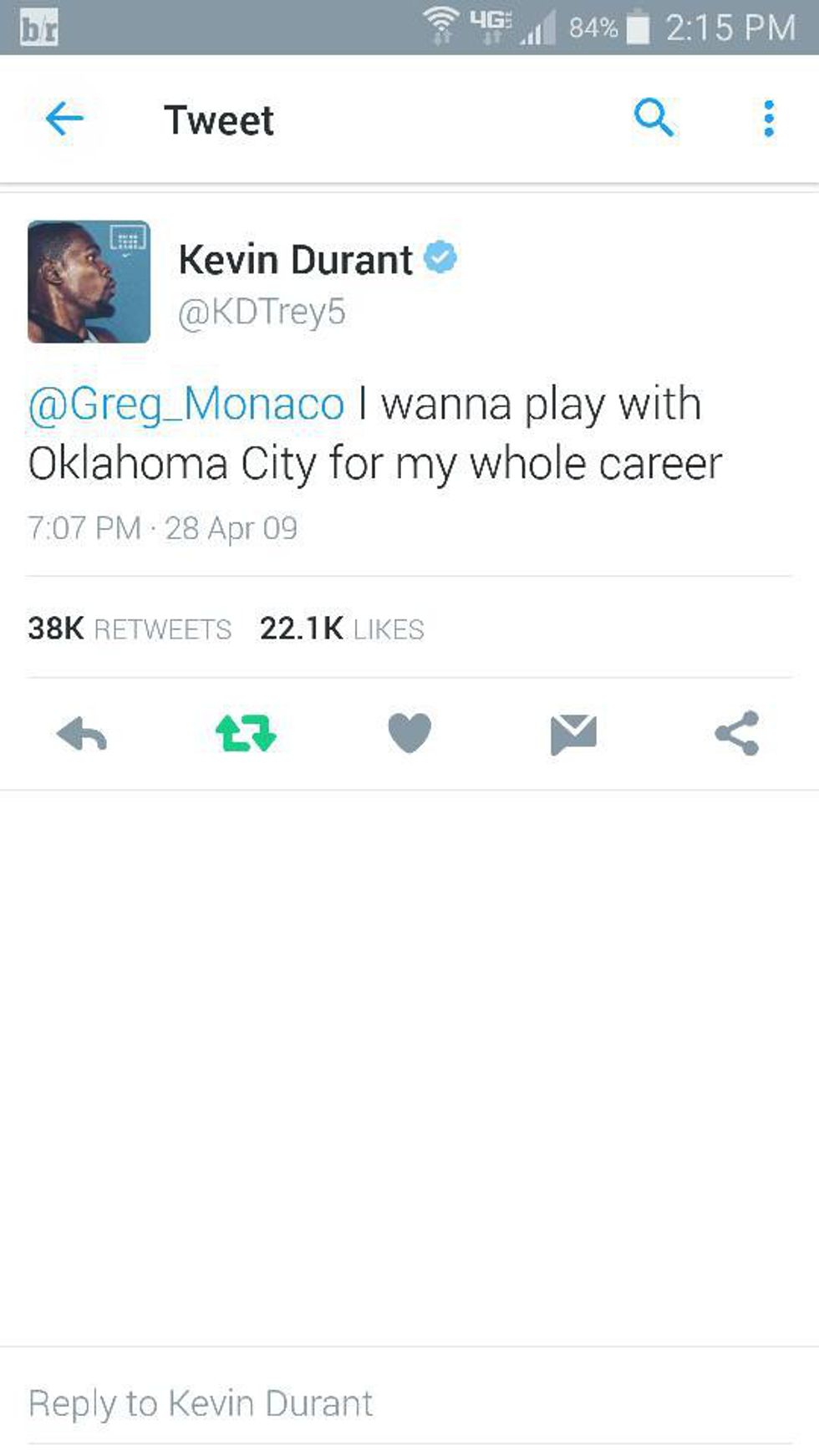Image resolution: width=819 pixels, height=1456 pixels.
Task: Send tweet via direct message envelope icon
Action: pyautogui.click(x=573, y=734)
